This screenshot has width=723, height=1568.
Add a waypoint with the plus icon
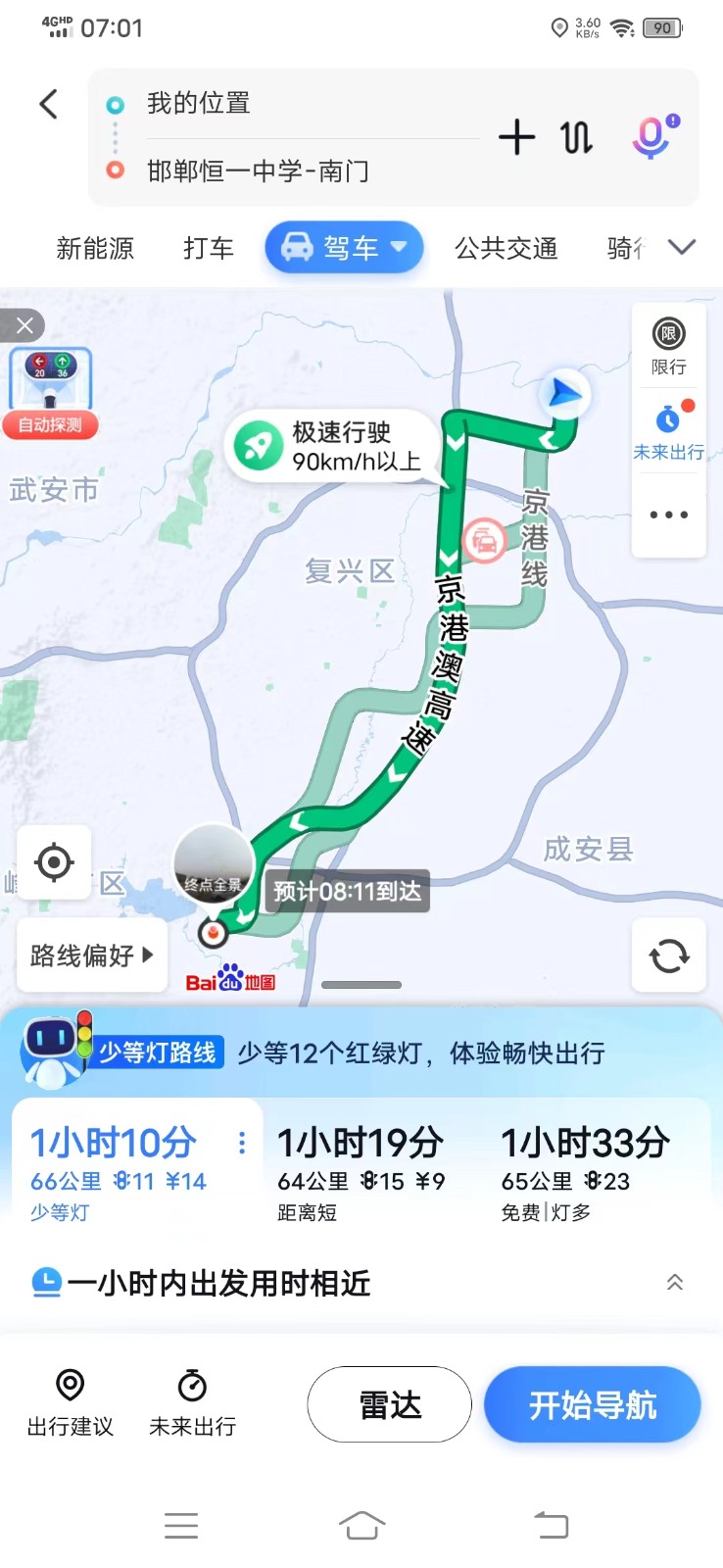tap(516, 137)
